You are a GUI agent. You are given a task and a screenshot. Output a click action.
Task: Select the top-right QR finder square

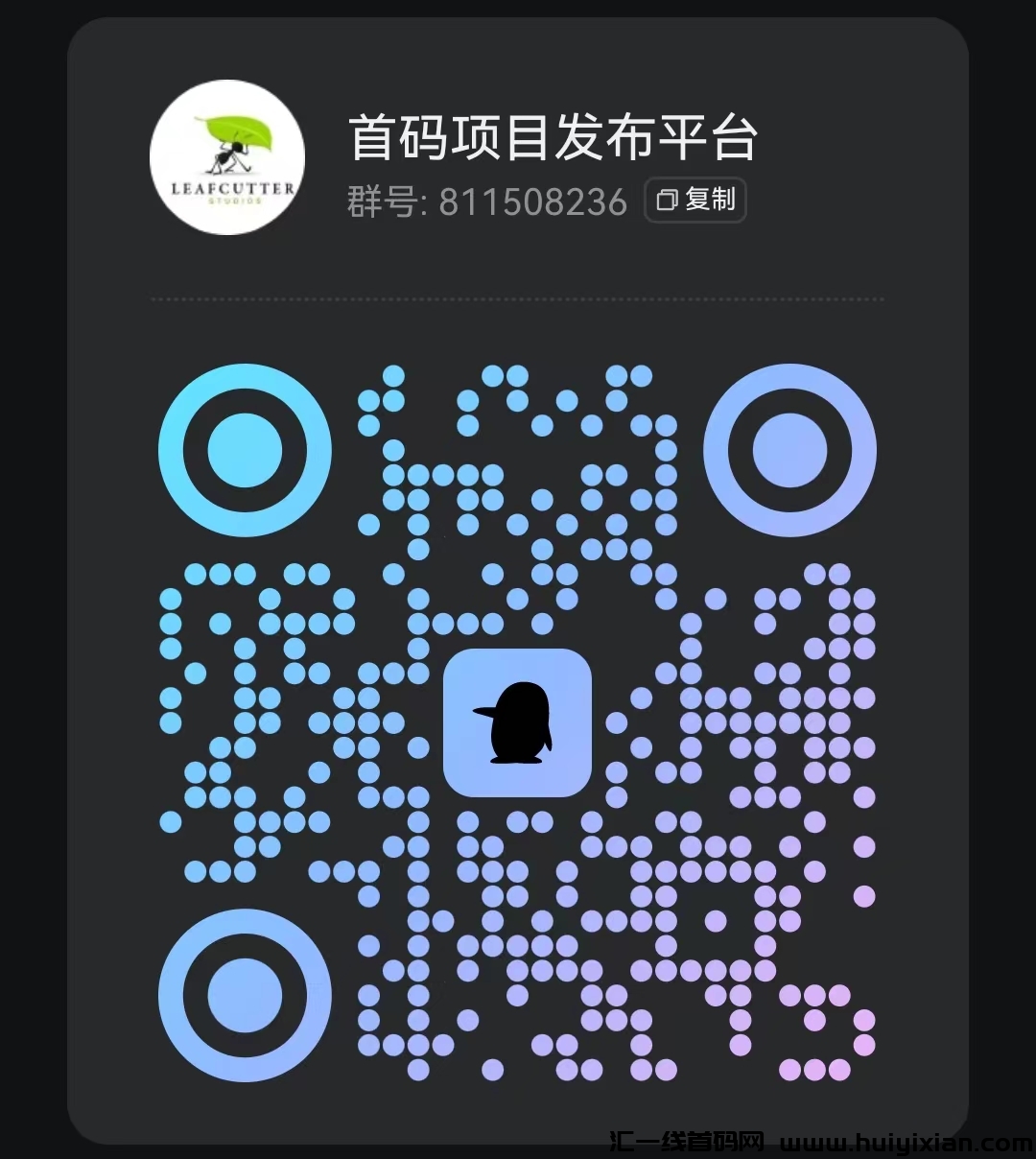click(x=791, y=449)
